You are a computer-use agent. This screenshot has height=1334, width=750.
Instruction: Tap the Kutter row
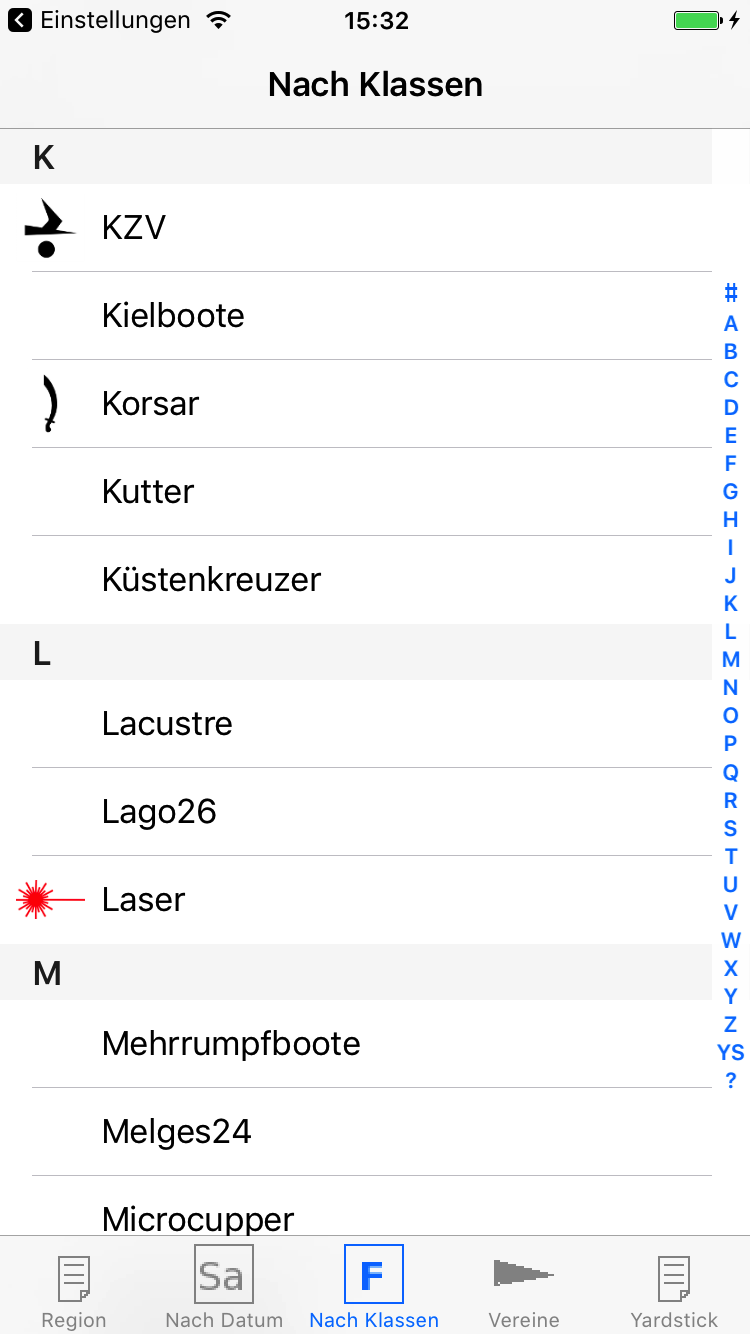(x=356, y=492)
